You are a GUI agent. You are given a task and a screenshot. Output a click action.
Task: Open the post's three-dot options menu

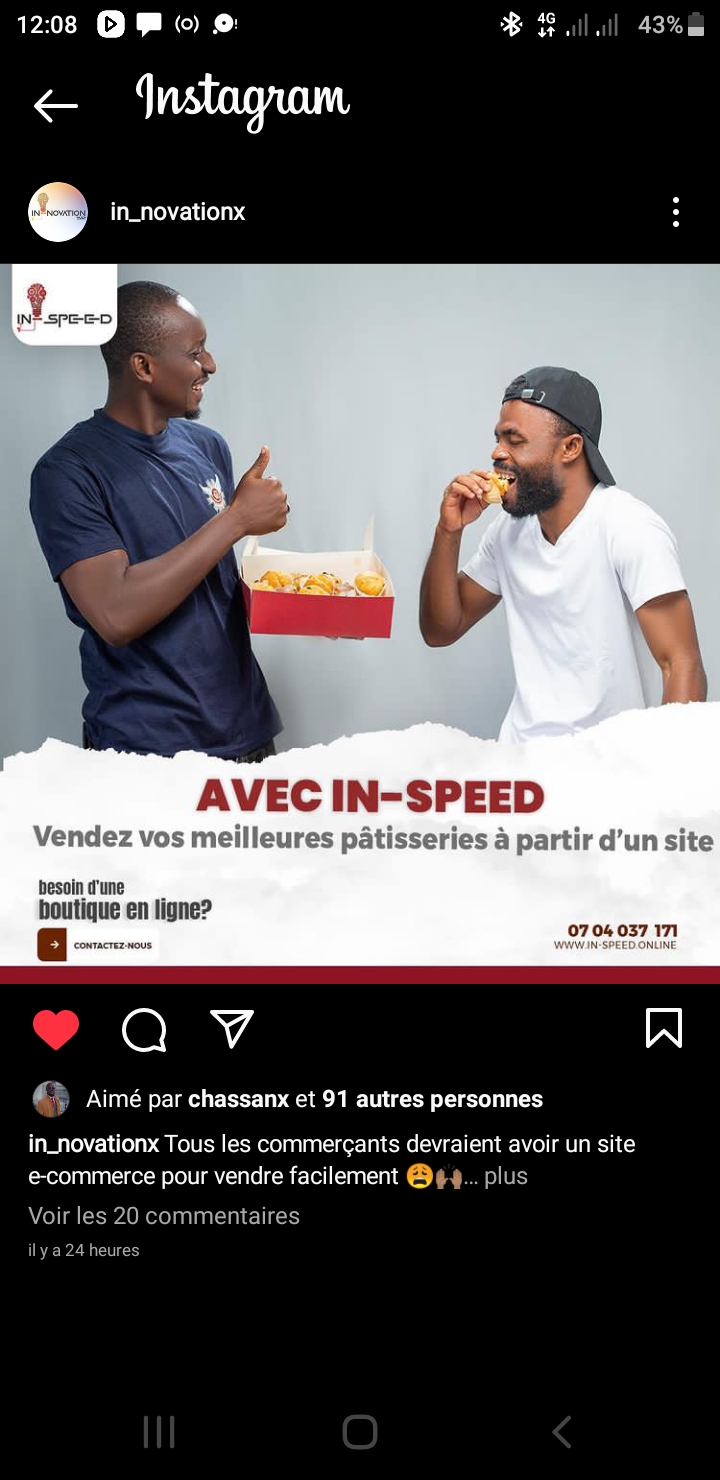[676, 212]
